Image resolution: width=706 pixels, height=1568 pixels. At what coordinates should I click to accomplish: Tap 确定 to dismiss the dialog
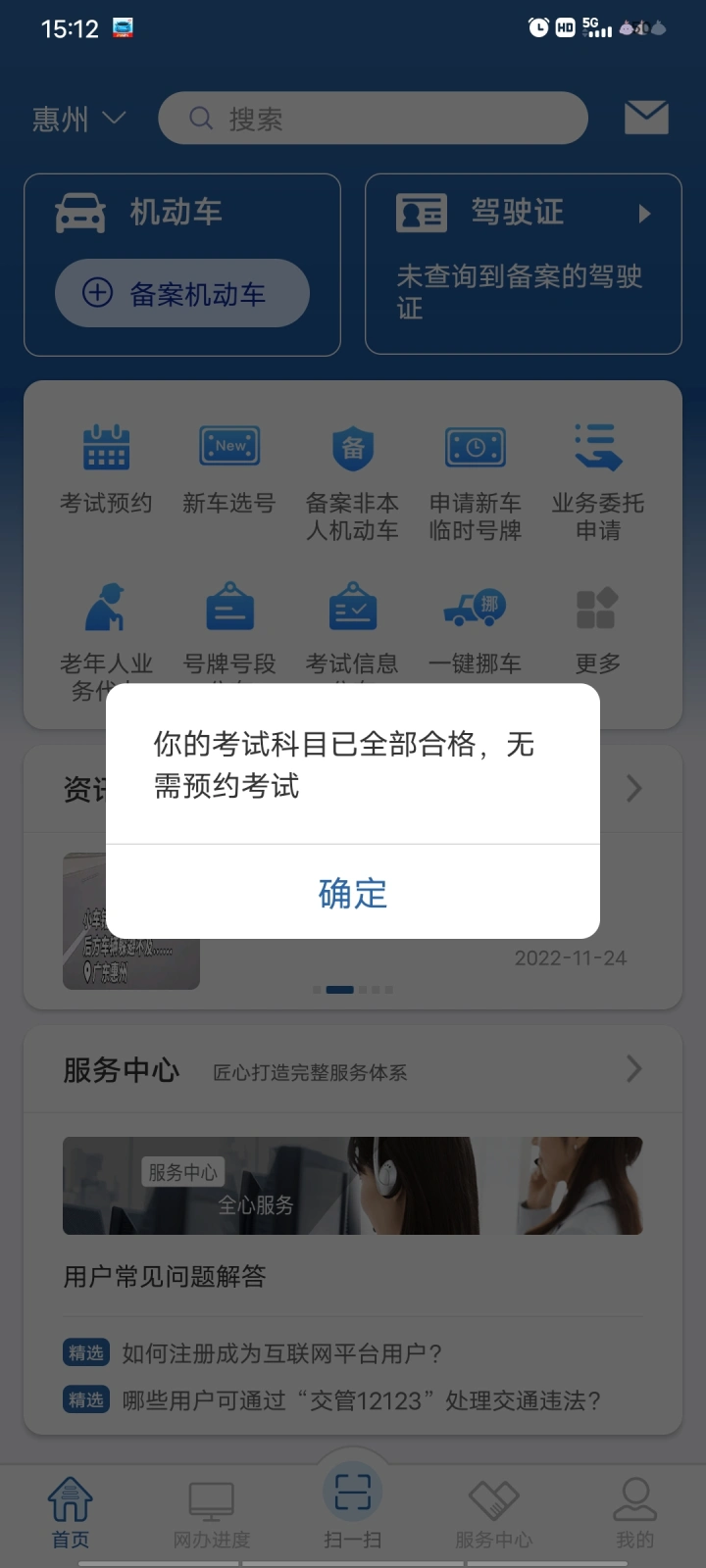(x=353, y=893)
